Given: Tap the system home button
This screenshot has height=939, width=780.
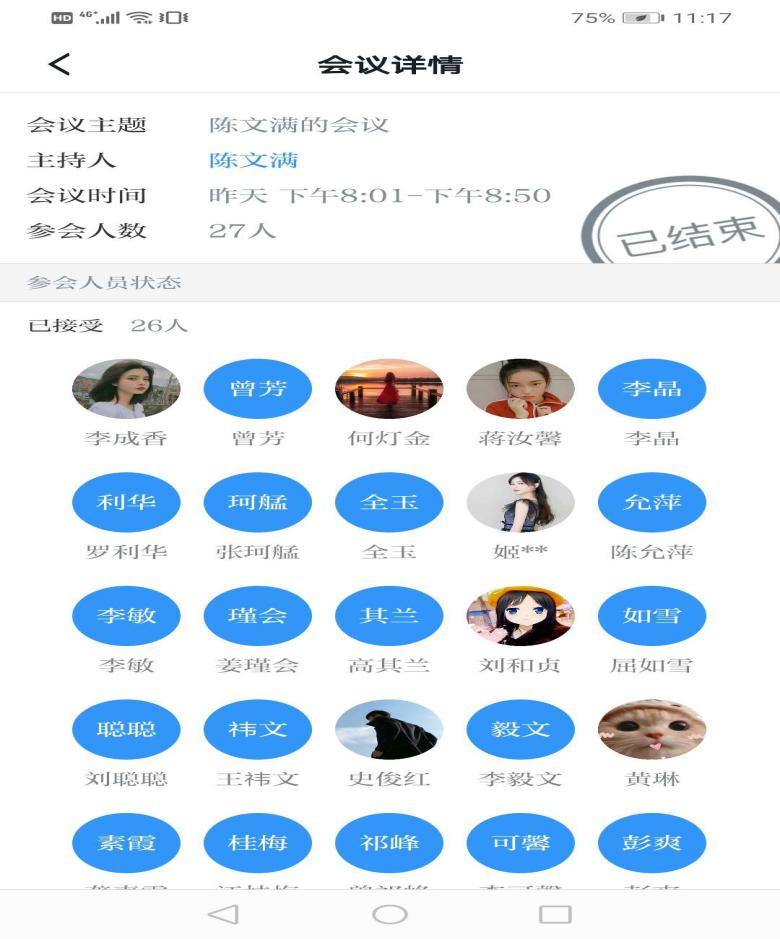Looking at the screenshot, I should pos(389,914).
